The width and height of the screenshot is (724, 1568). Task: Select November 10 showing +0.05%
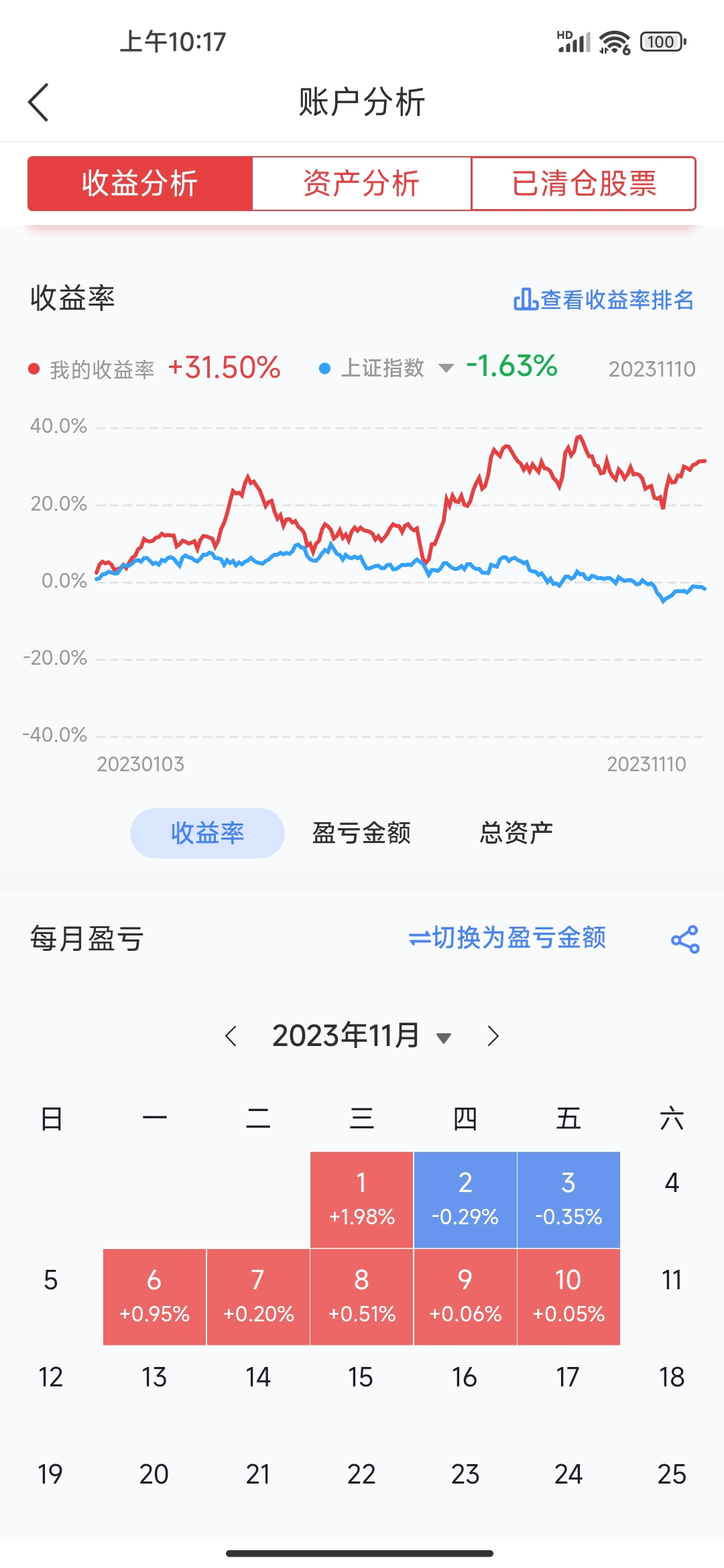[x=568, y=1297]
